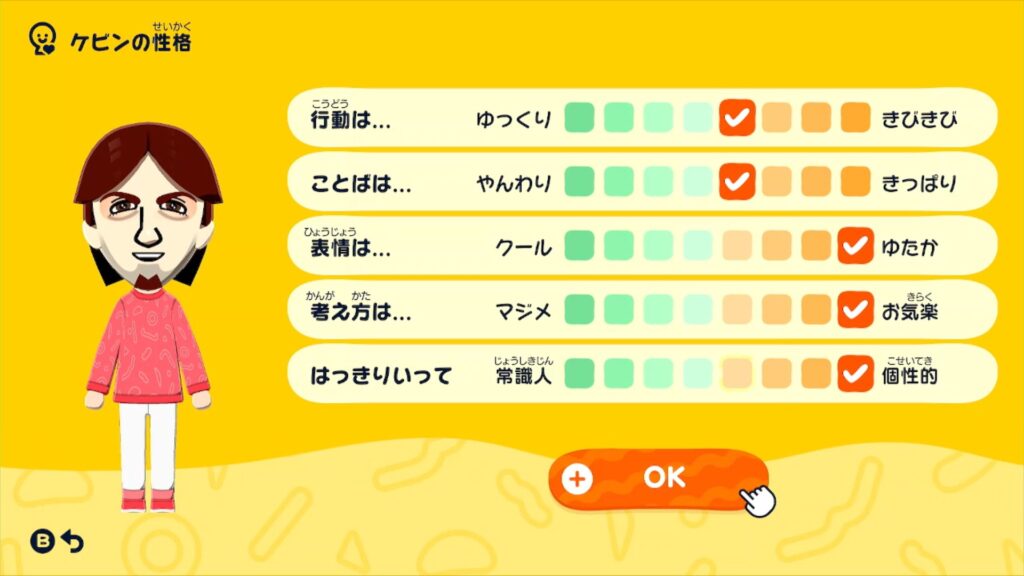Set 表情 to the box beside クール
The image size is (1024, 576).
(579, 246)
